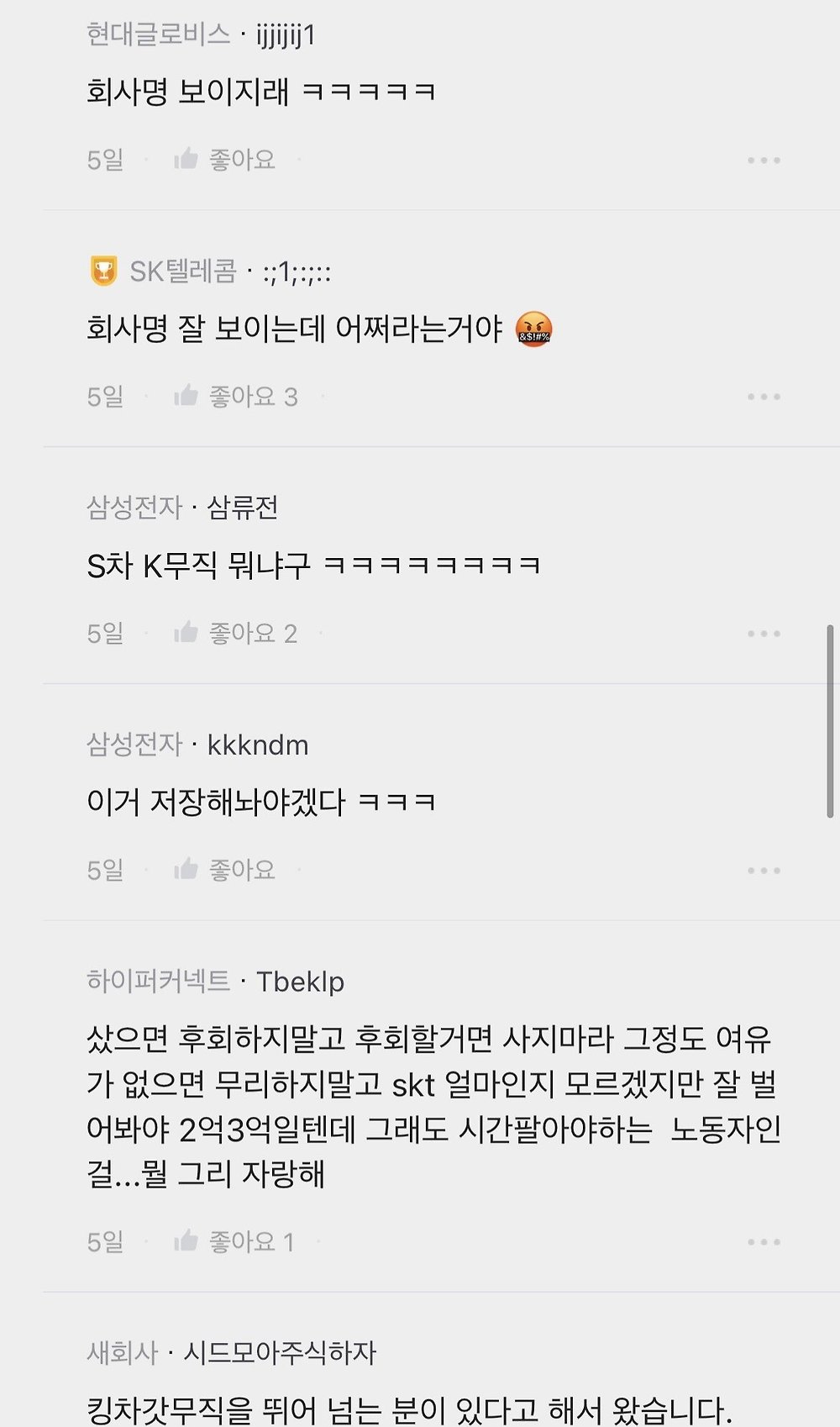
Task: Open more options on 삼류전's comment
Action: click(764, 634)
